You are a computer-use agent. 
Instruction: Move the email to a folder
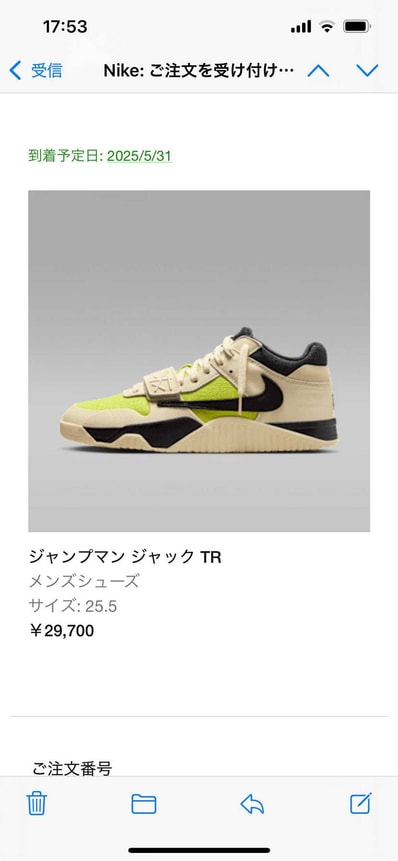144,804
